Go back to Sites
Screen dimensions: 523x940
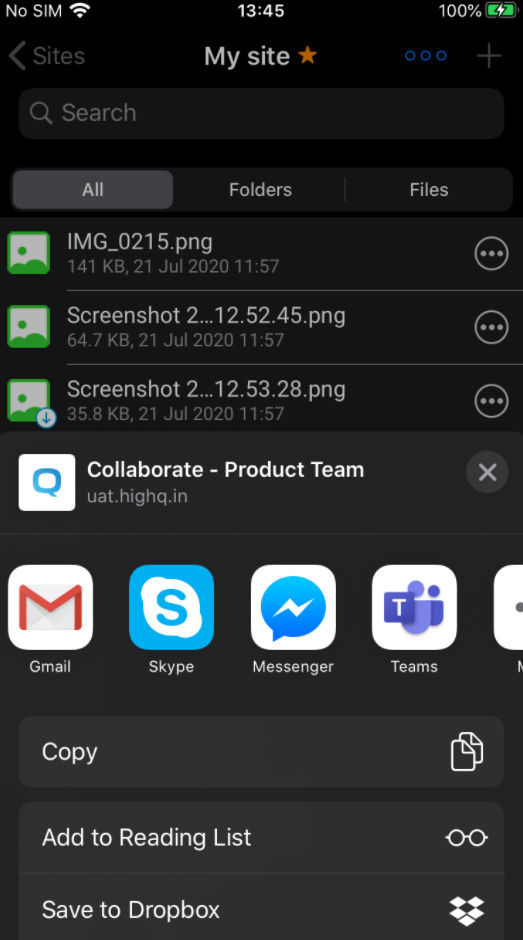(47, 56)
